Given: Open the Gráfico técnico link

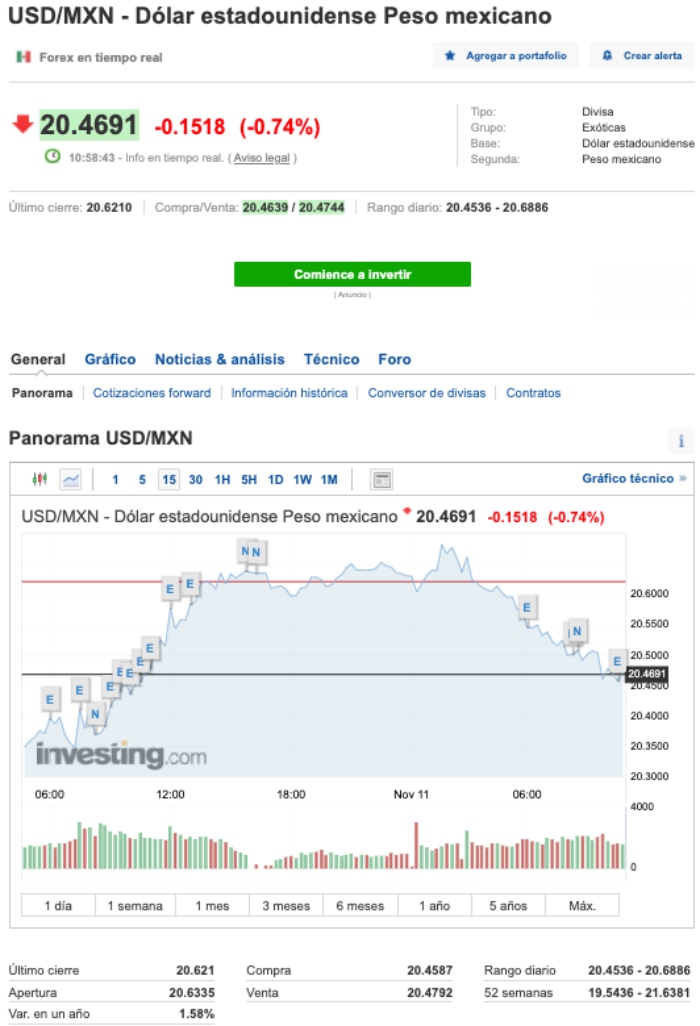Looking at the screenshot, I should pos(634,479).
